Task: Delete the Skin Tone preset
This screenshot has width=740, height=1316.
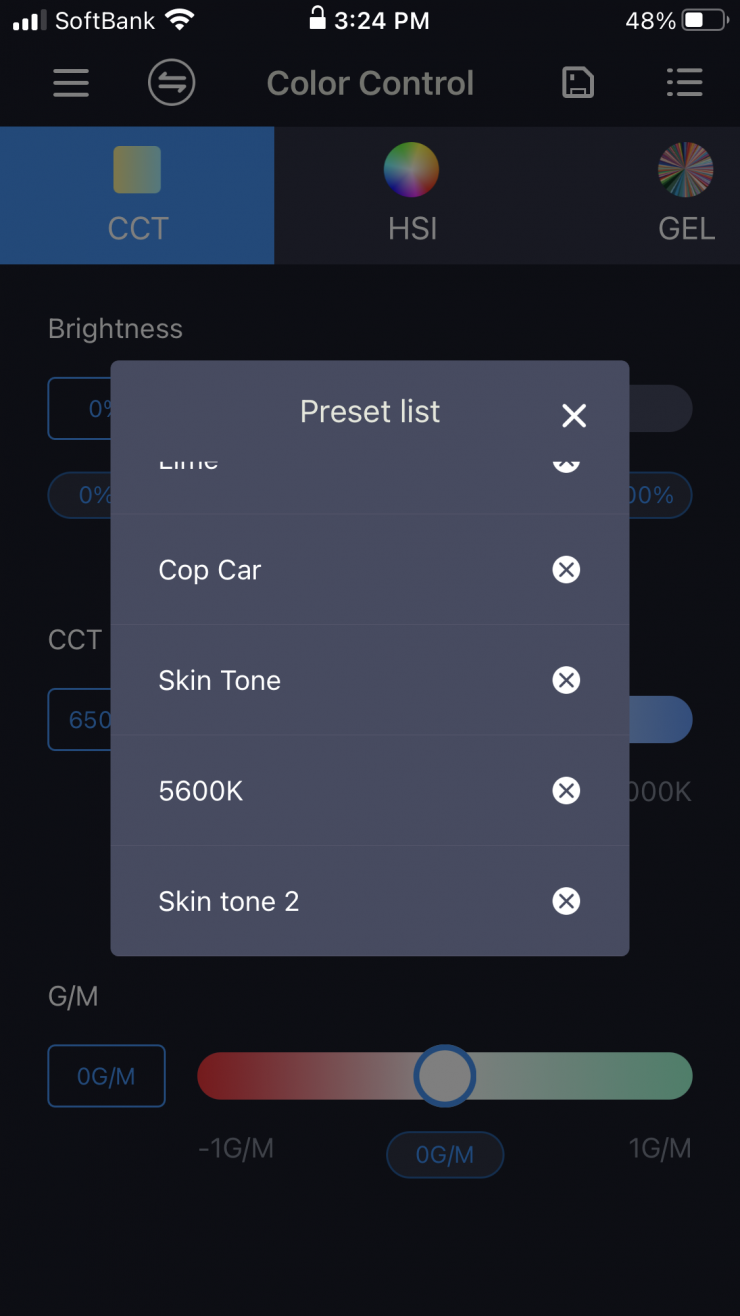Action: 566,681
